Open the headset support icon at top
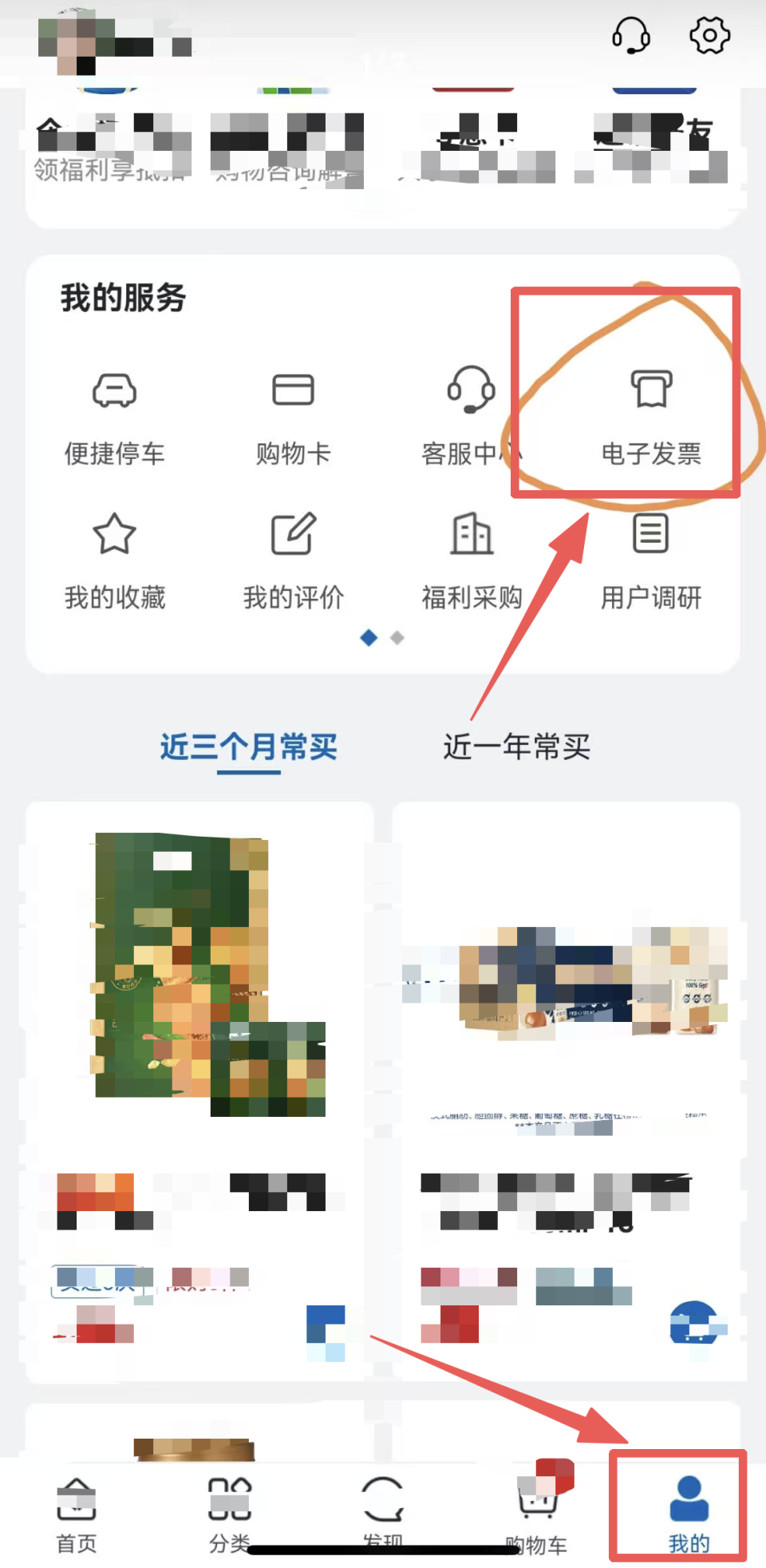This screenshot has width=766, height=1568. (630, 35)
